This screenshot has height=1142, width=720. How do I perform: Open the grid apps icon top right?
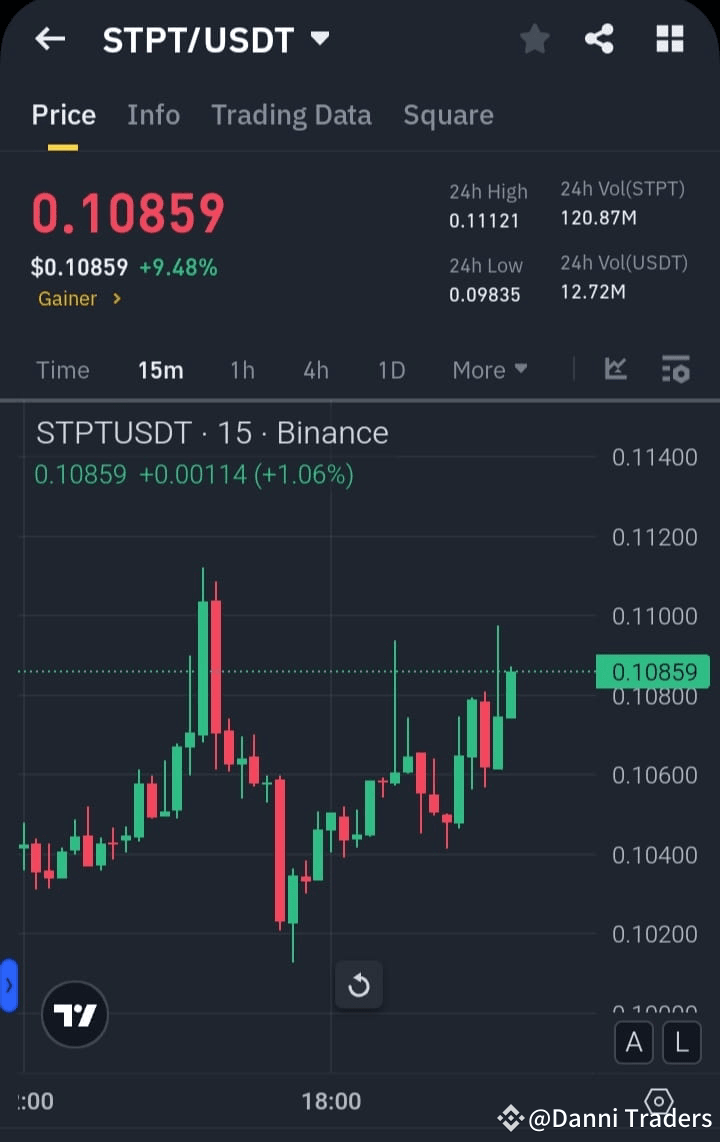(x=669, y=39)
